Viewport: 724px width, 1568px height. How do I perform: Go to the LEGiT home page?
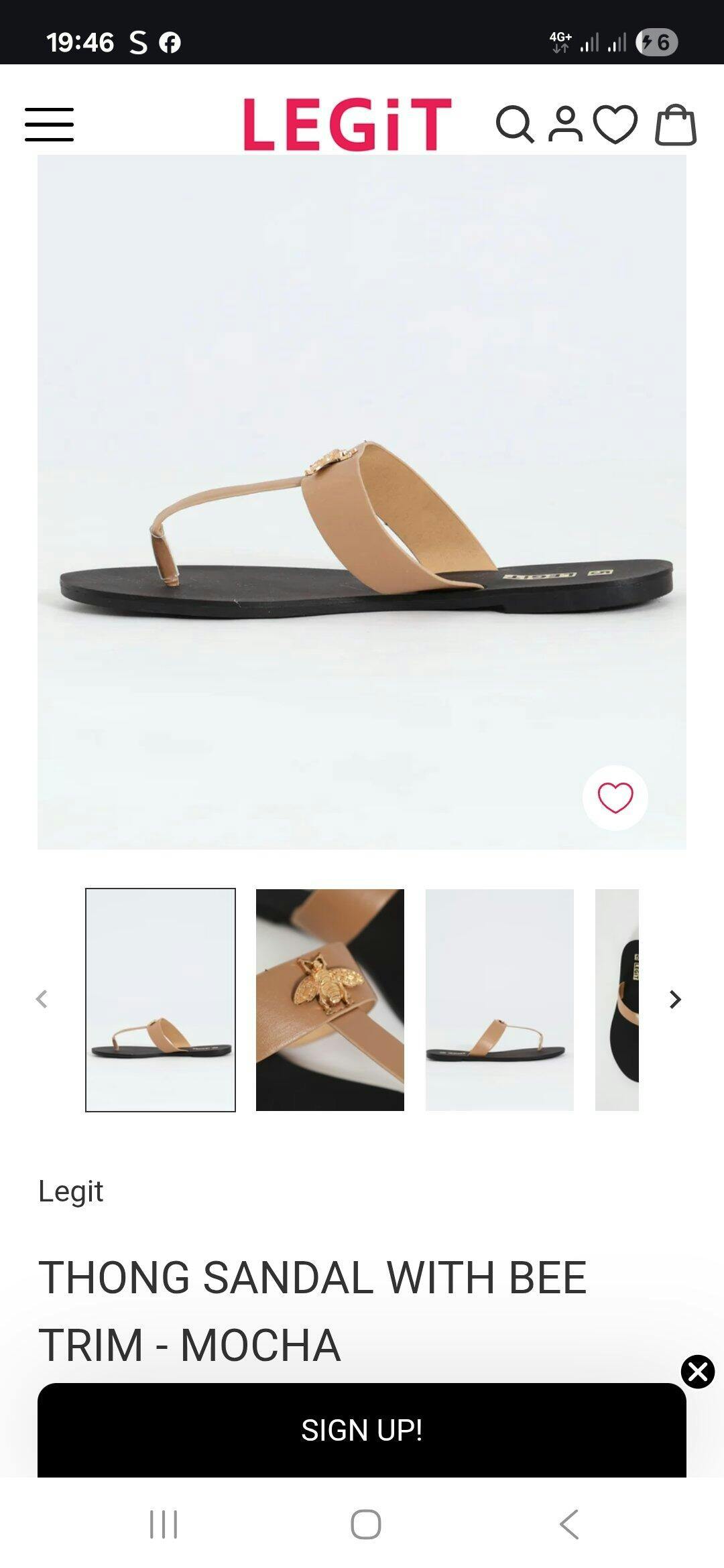[x=347, y=125]
